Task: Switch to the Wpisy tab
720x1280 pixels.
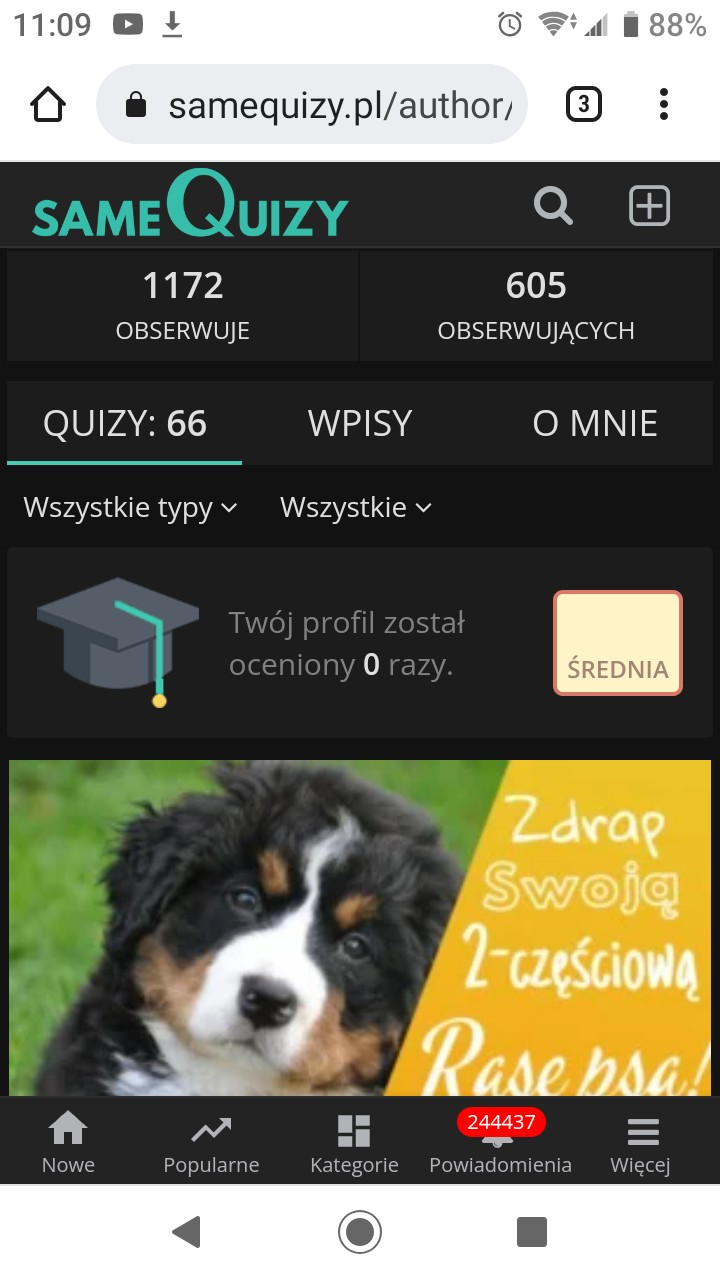Action: [360, 423]
